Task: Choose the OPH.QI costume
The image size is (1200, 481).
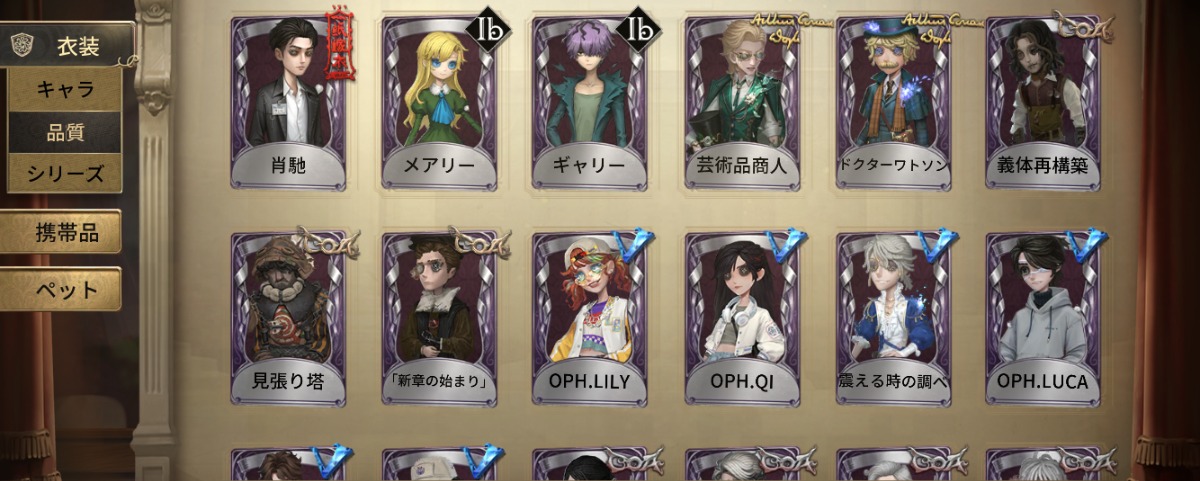Action: point(742,316)
